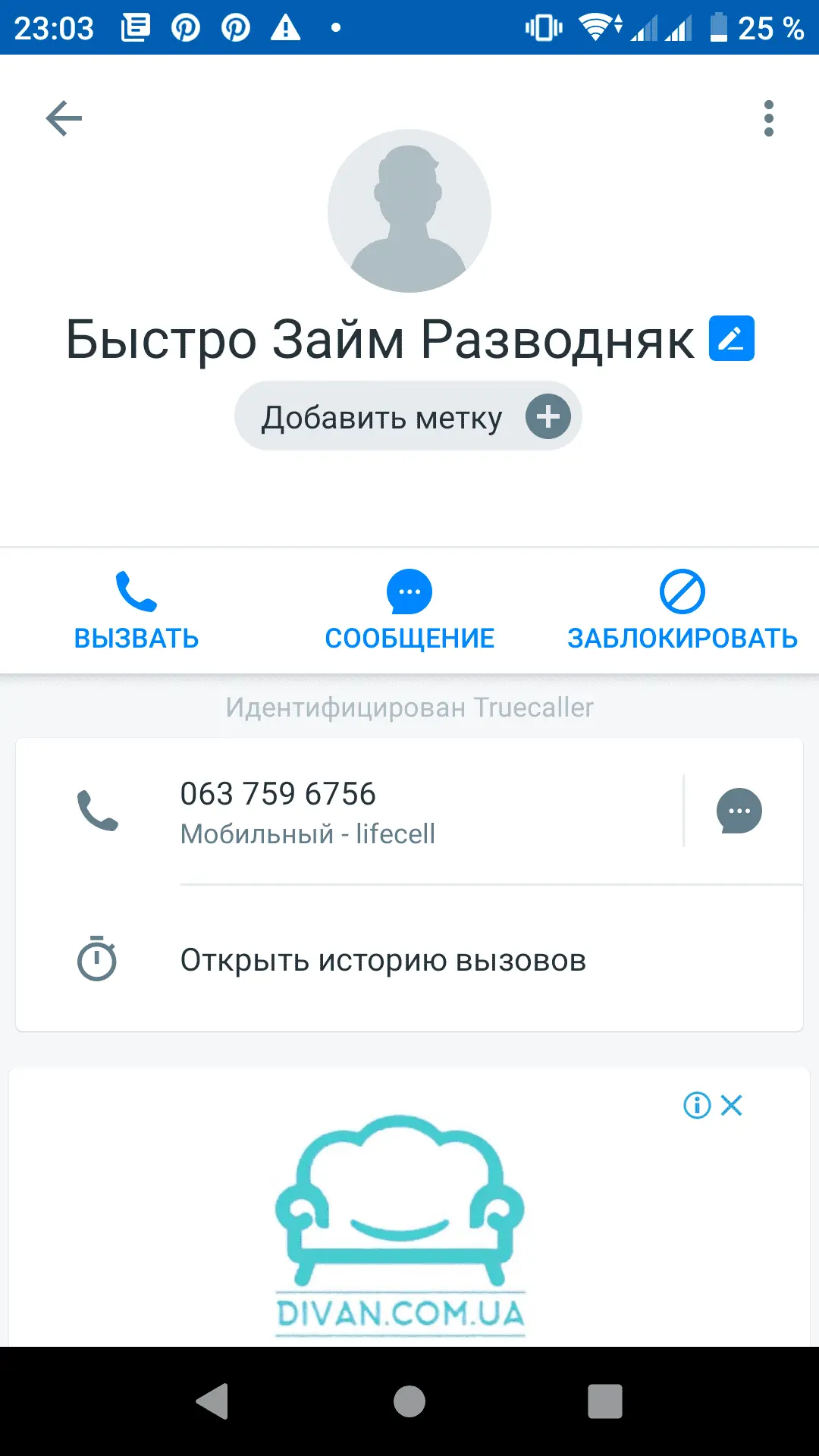
Task: Open call history via Открыть историю вызовов
Action: (383, 960)
